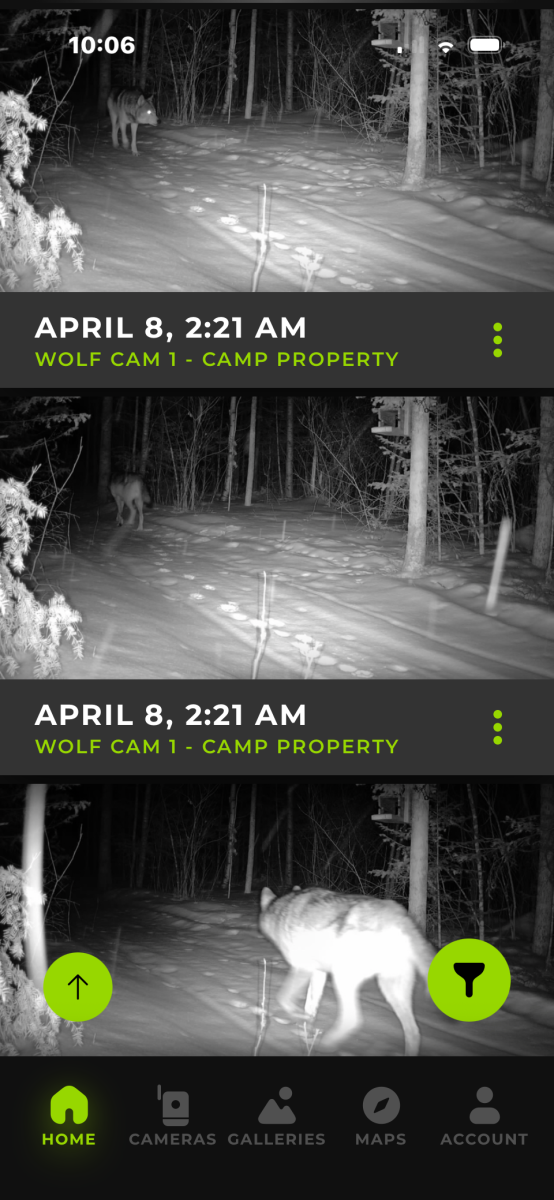The image size is (554, 1200).
Task: Open the three-dot menu for the first April 8 photo
Action: 497,340
